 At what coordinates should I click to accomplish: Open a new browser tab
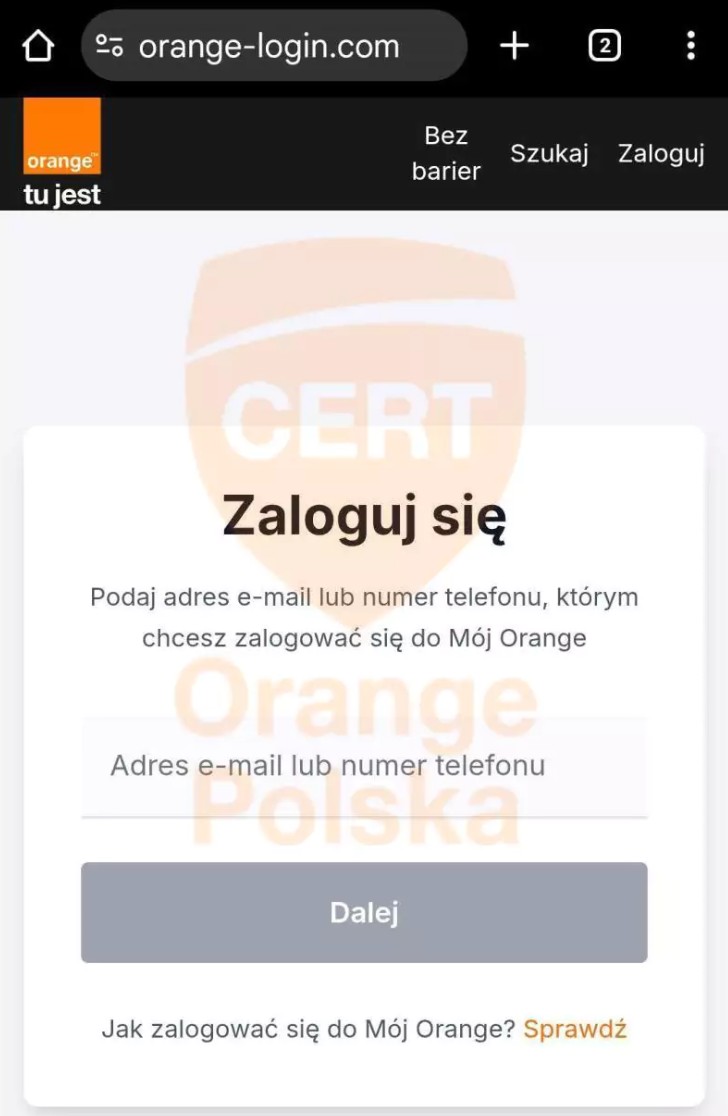click(514, 46)
